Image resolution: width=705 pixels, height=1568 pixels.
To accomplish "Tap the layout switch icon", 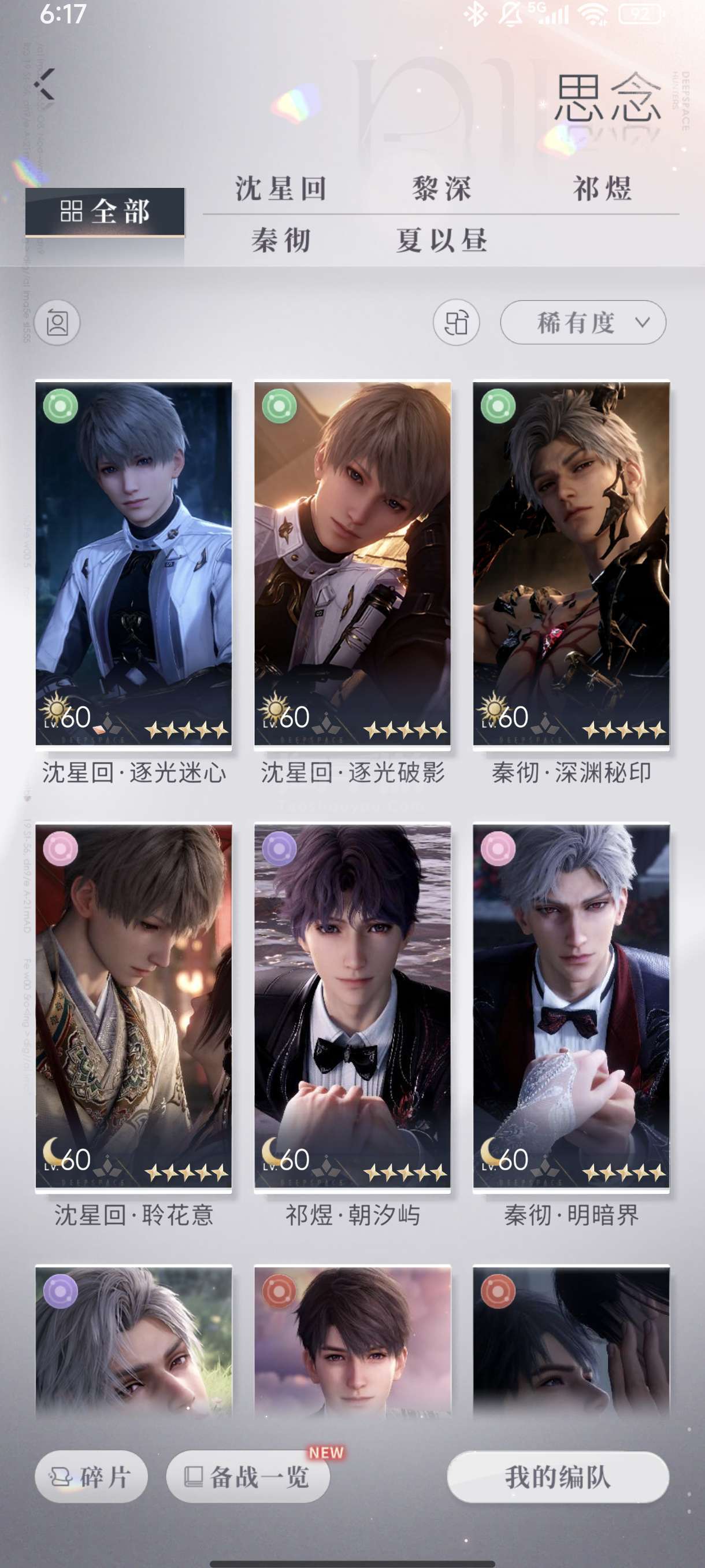I will coord(456,322).
